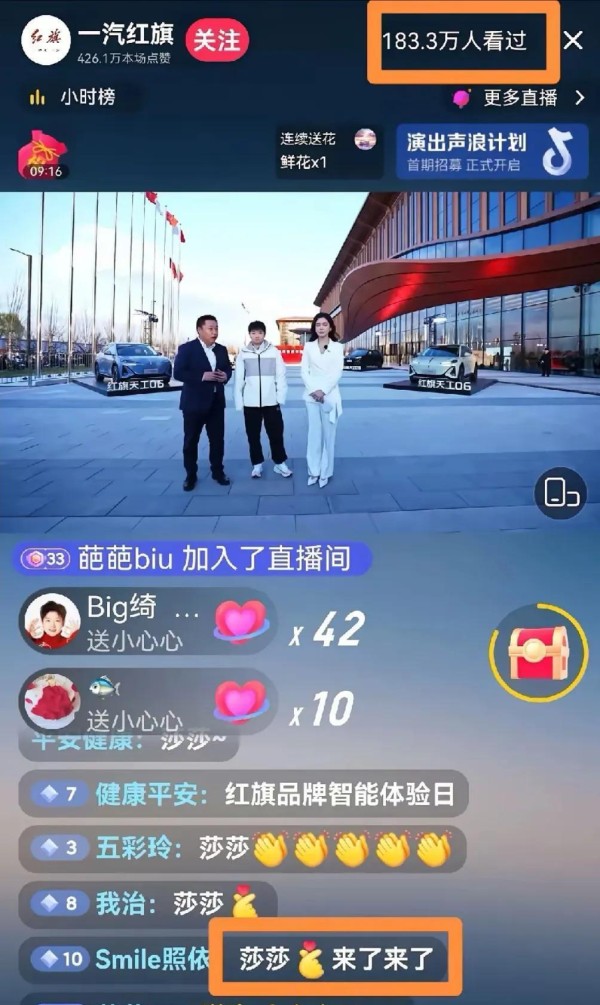Switch the stream to landscape view

560,493
